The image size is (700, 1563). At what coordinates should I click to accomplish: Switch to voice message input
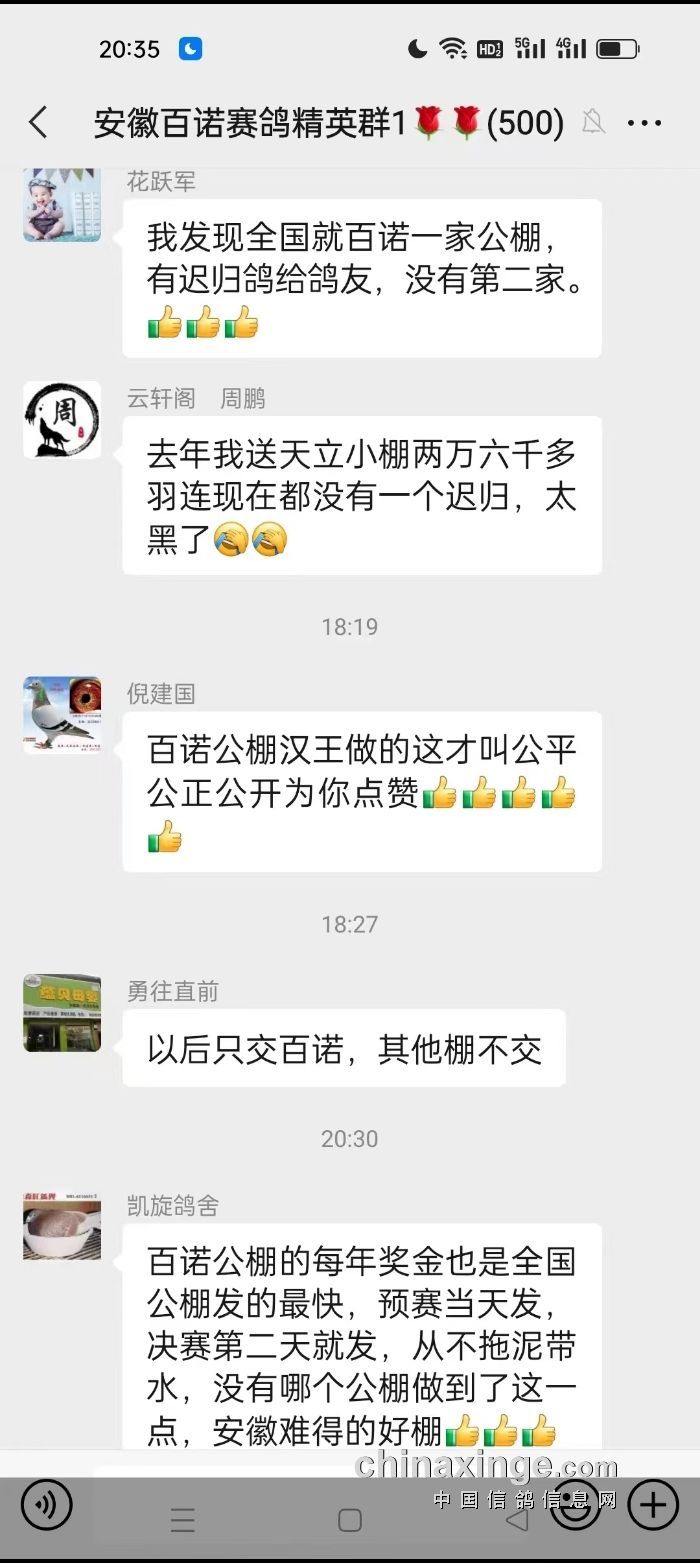[46, 1504]
